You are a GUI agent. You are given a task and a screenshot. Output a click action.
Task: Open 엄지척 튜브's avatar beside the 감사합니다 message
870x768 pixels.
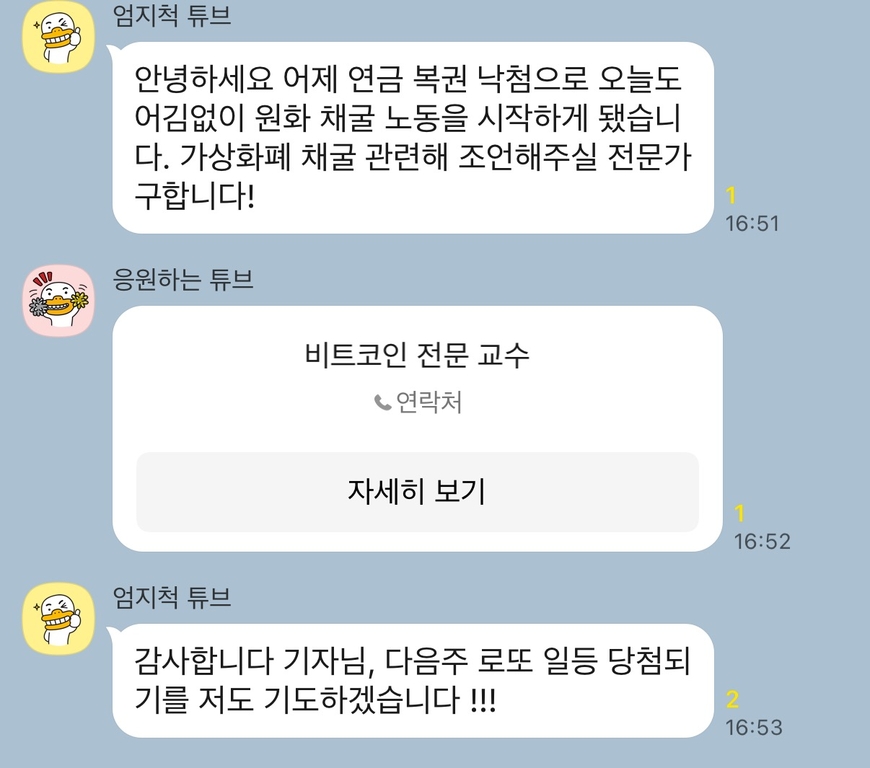[x=59, y=618]
